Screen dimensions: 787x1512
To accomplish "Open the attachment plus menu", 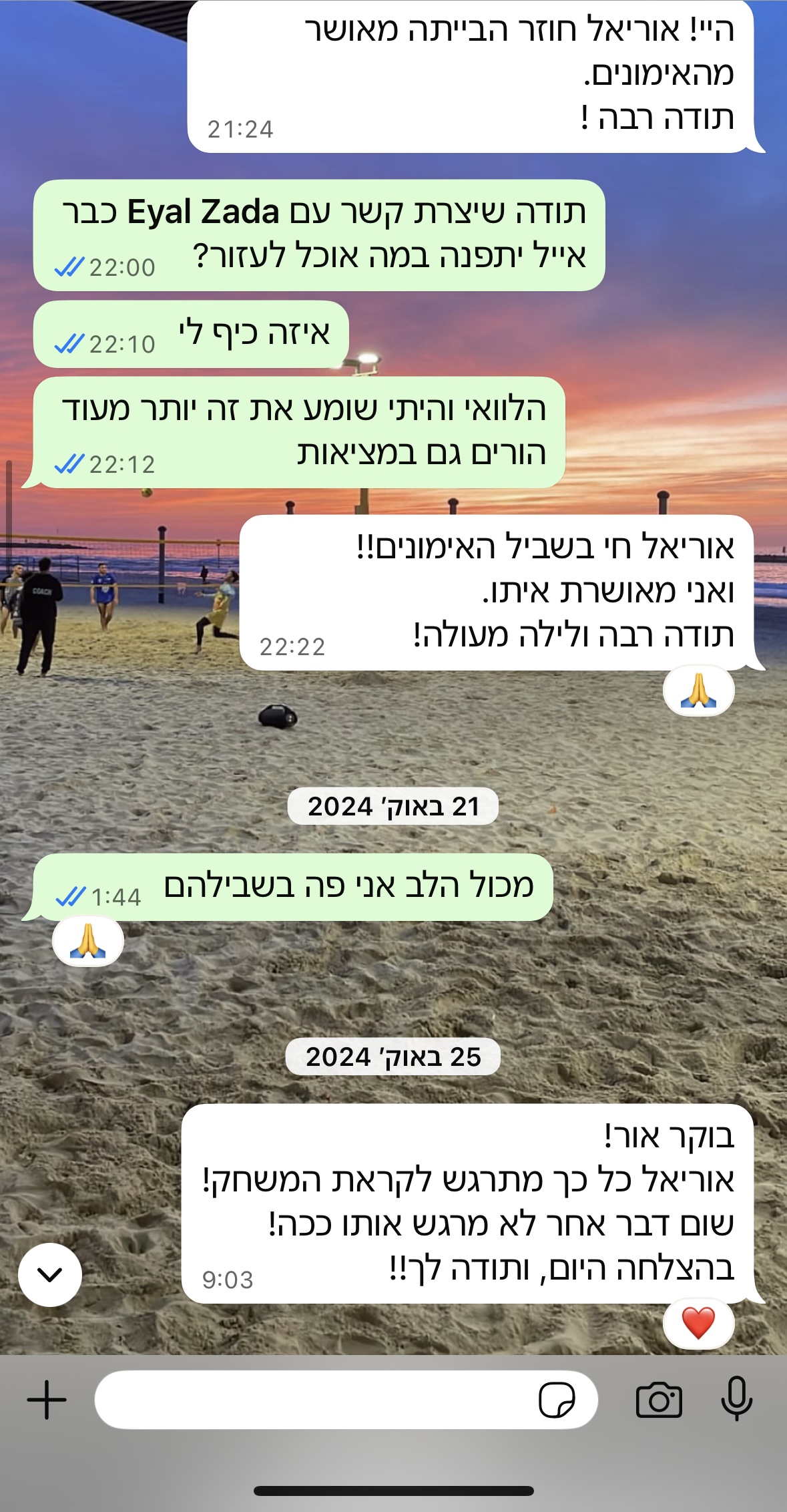I will [x=47, y=1399].
